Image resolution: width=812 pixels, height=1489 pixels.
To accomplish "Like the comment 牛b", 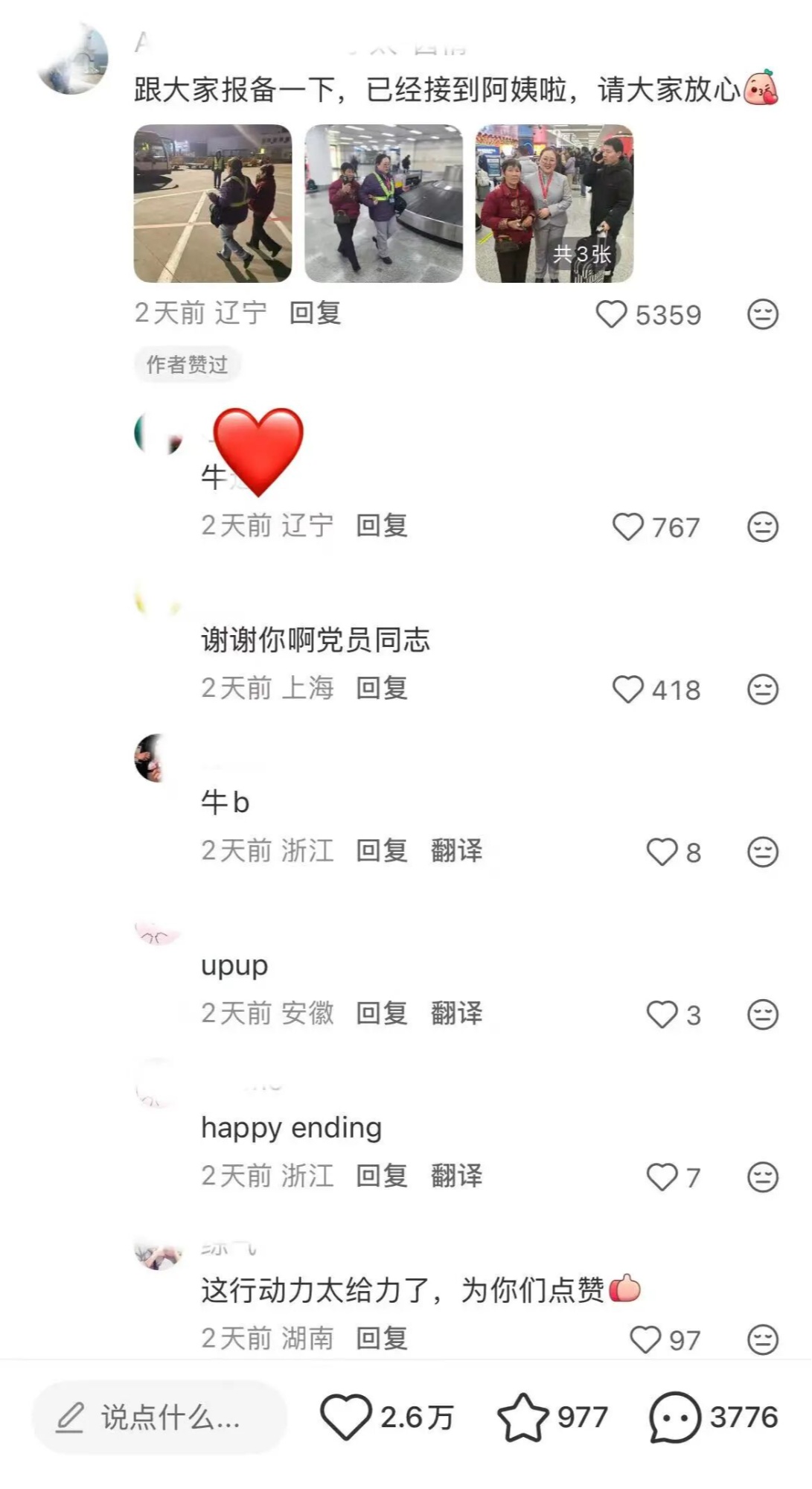I will point(662,852).
